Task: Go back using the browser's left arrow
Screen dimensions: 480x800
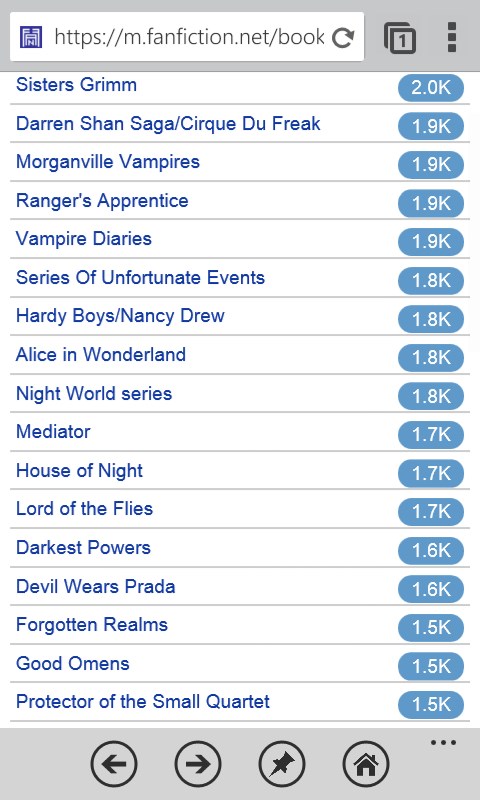Action: tap(114, 764)
